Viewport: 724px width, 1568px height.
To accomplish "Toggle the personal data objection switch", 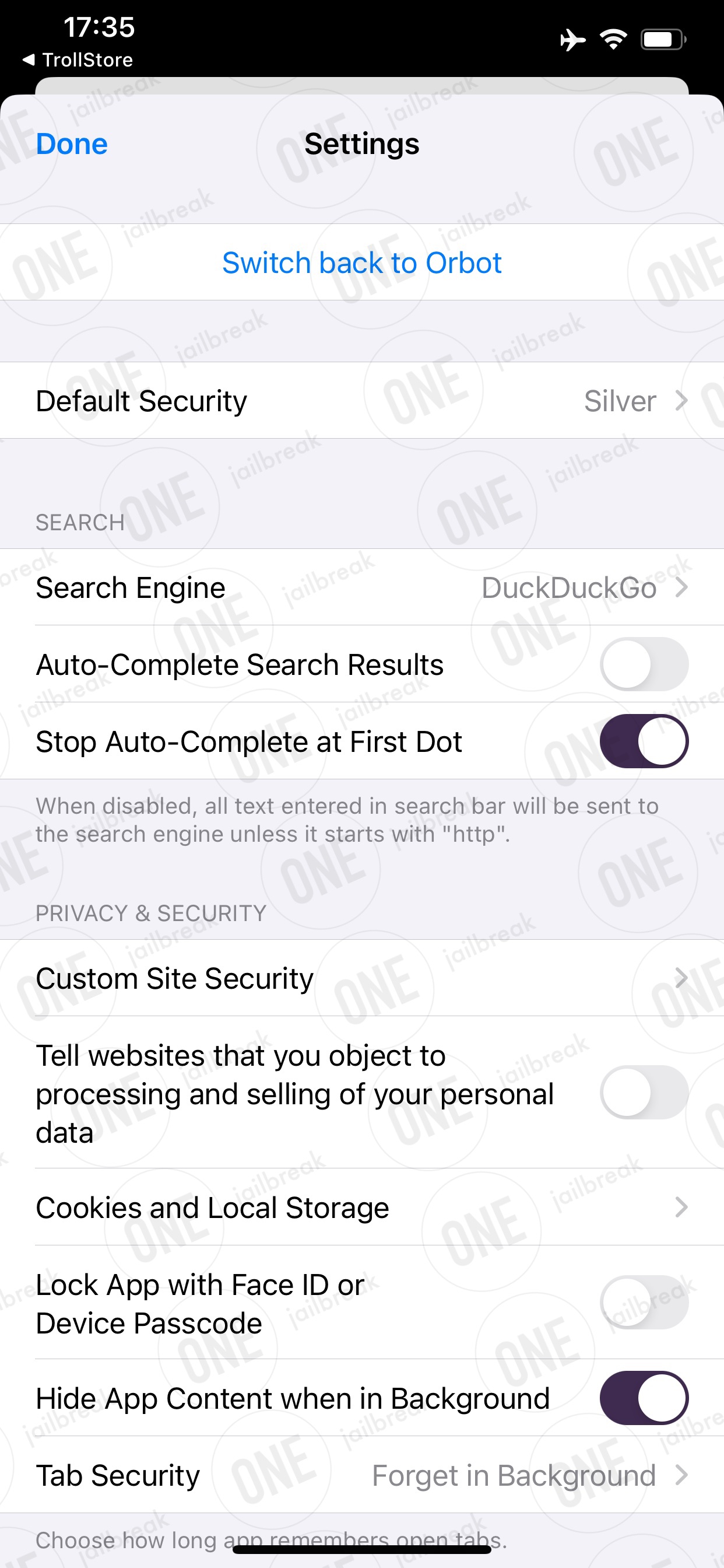I will coord(644,1093).
